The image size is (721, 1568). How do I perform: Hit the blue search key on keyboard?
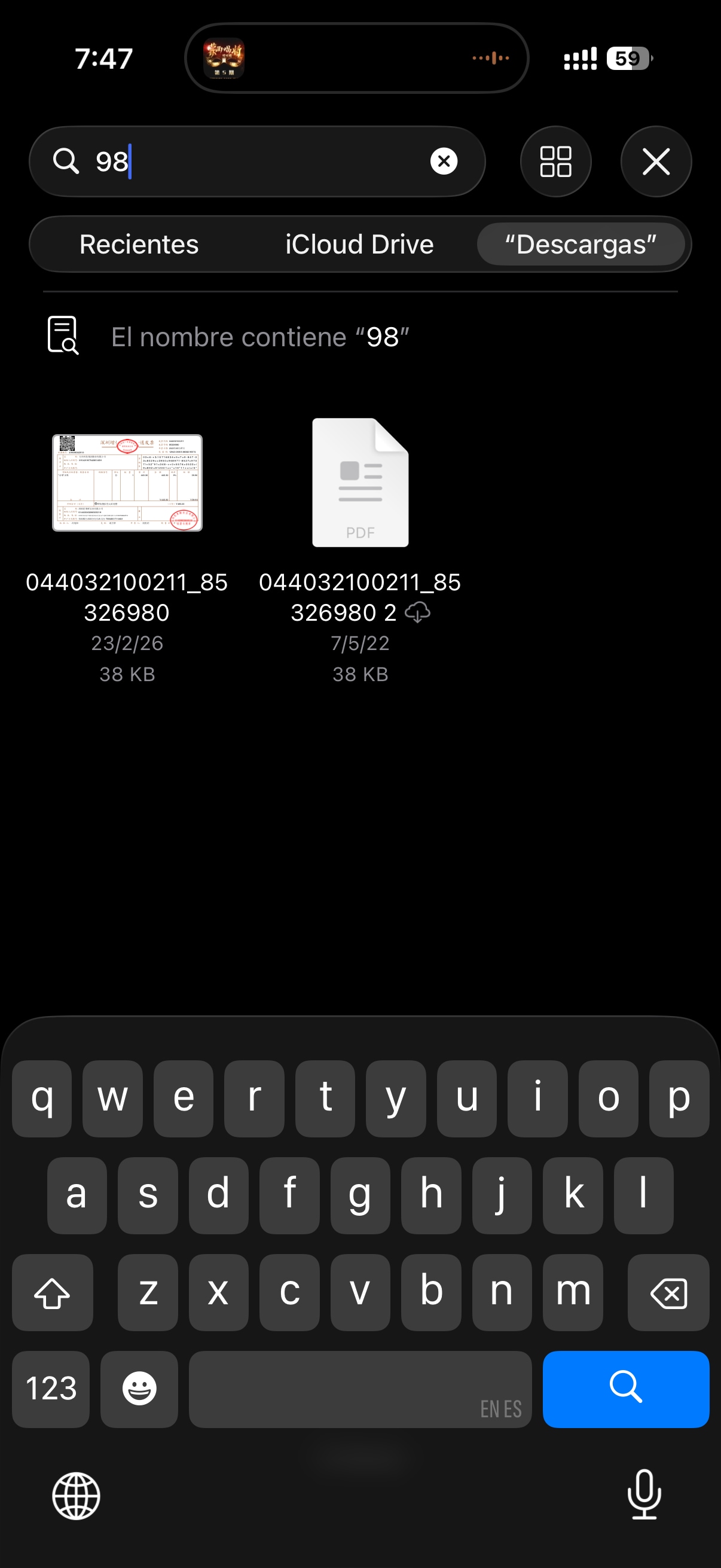click(x=625, y=1389)
